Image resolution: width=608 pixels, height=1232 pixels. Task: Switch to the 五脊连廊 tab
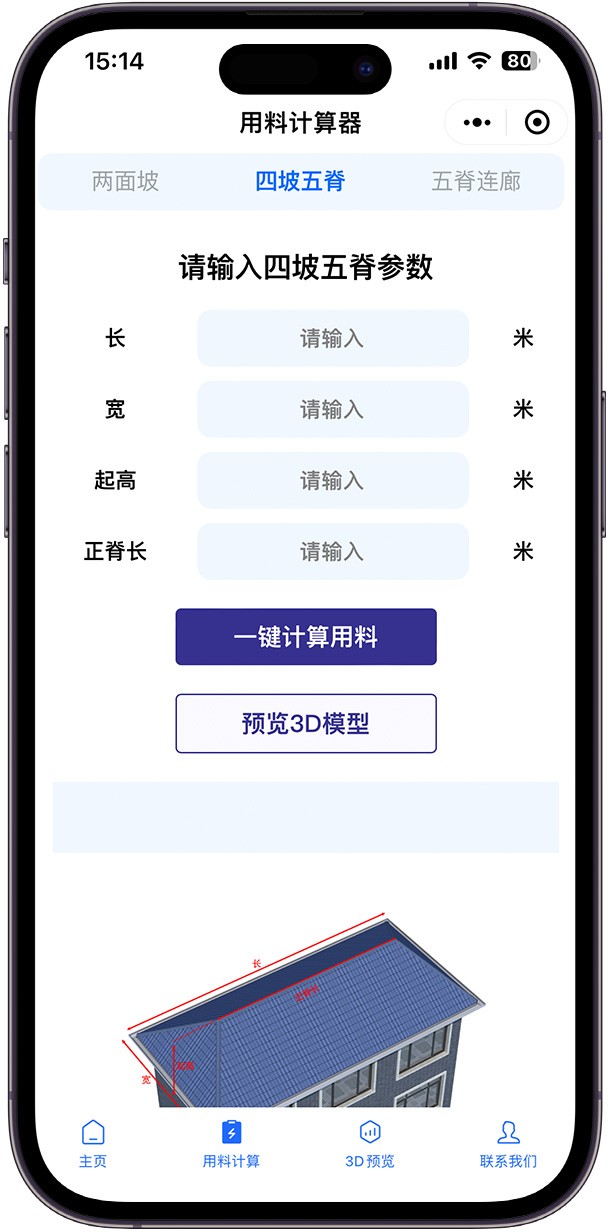point(476,181)
